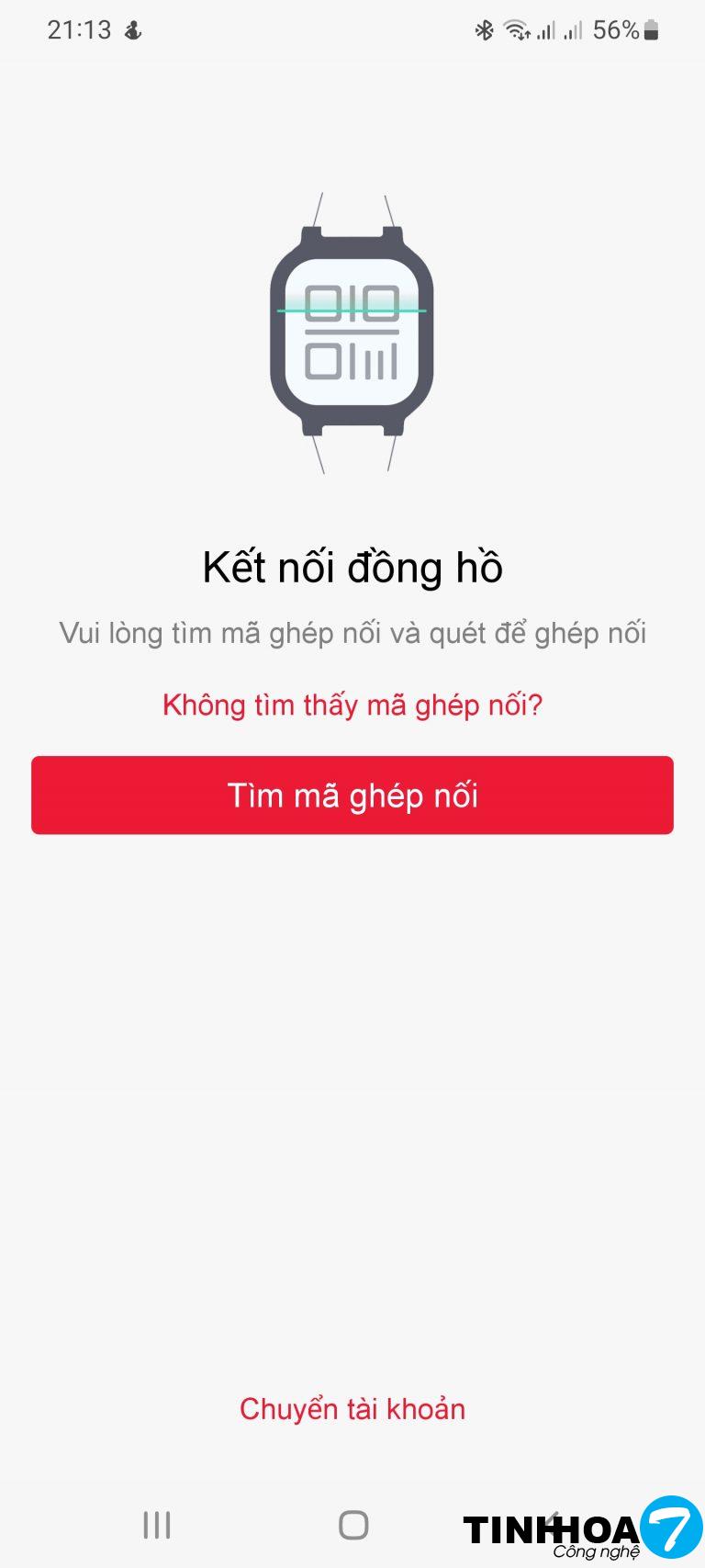Viewport: 705px width, 1568px height.
Task: Select "Chuyển tài khoản" to switch account
Action: pos(352,1409)
